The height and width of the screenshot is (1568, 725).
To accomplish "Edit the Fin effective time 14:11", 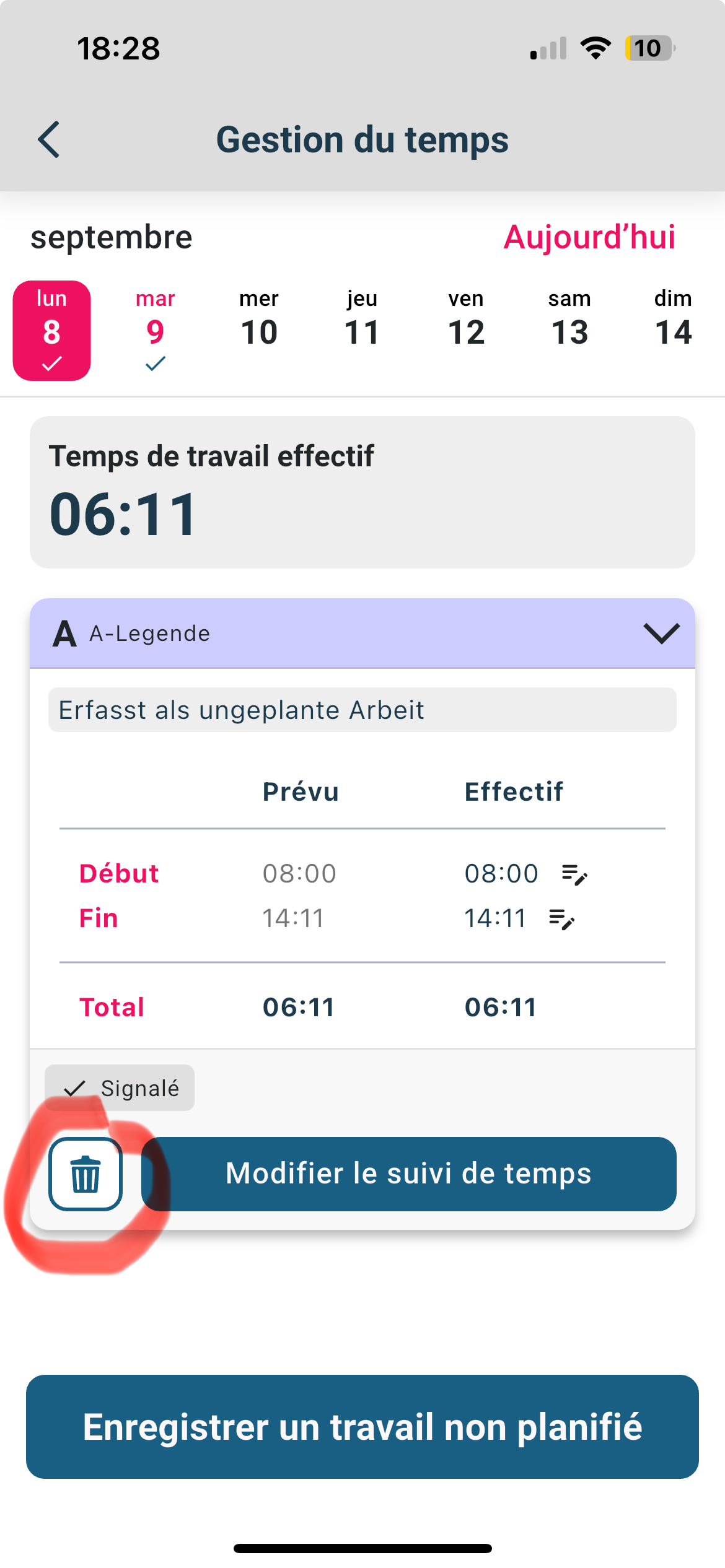I will [x=562, y=919].
